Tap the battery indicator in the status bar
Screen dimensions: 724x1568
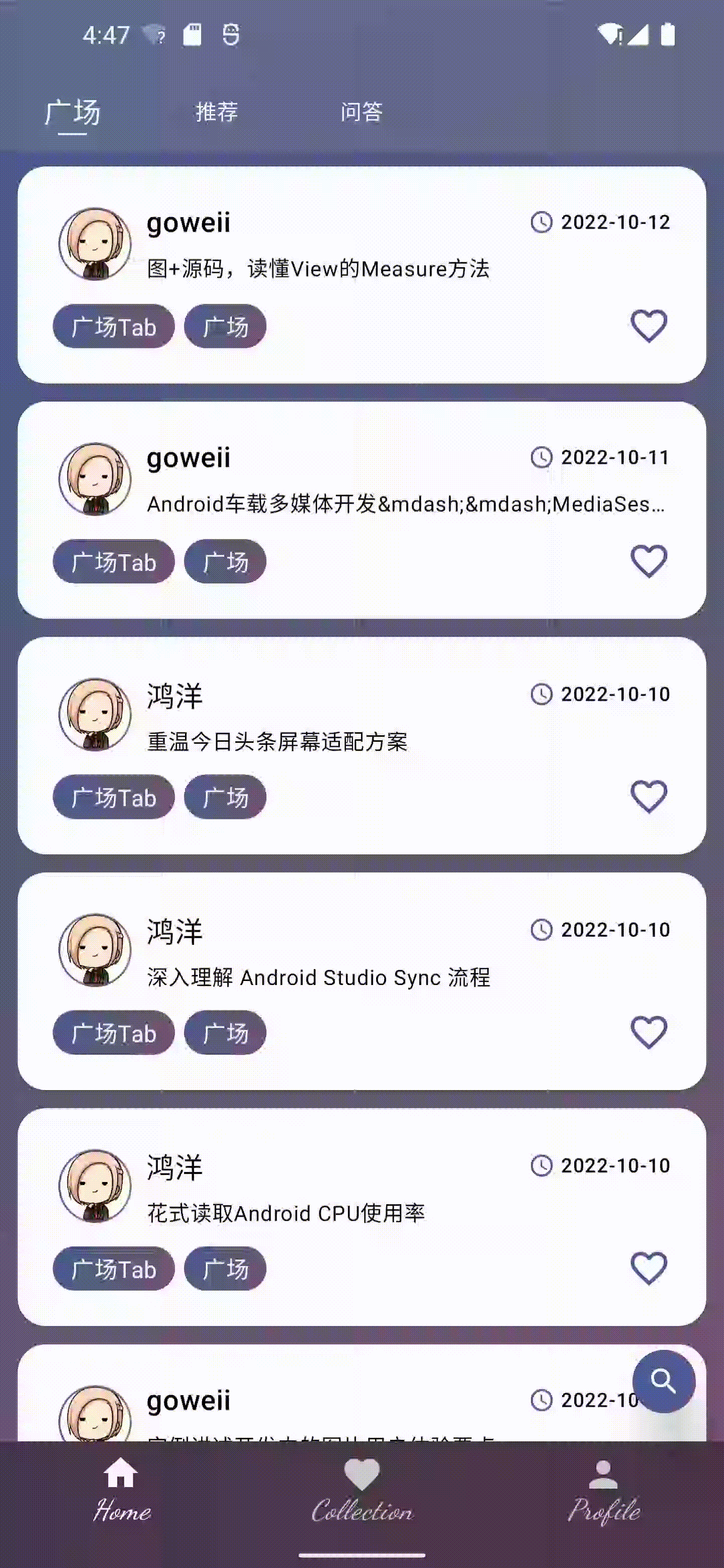point(667,34)
